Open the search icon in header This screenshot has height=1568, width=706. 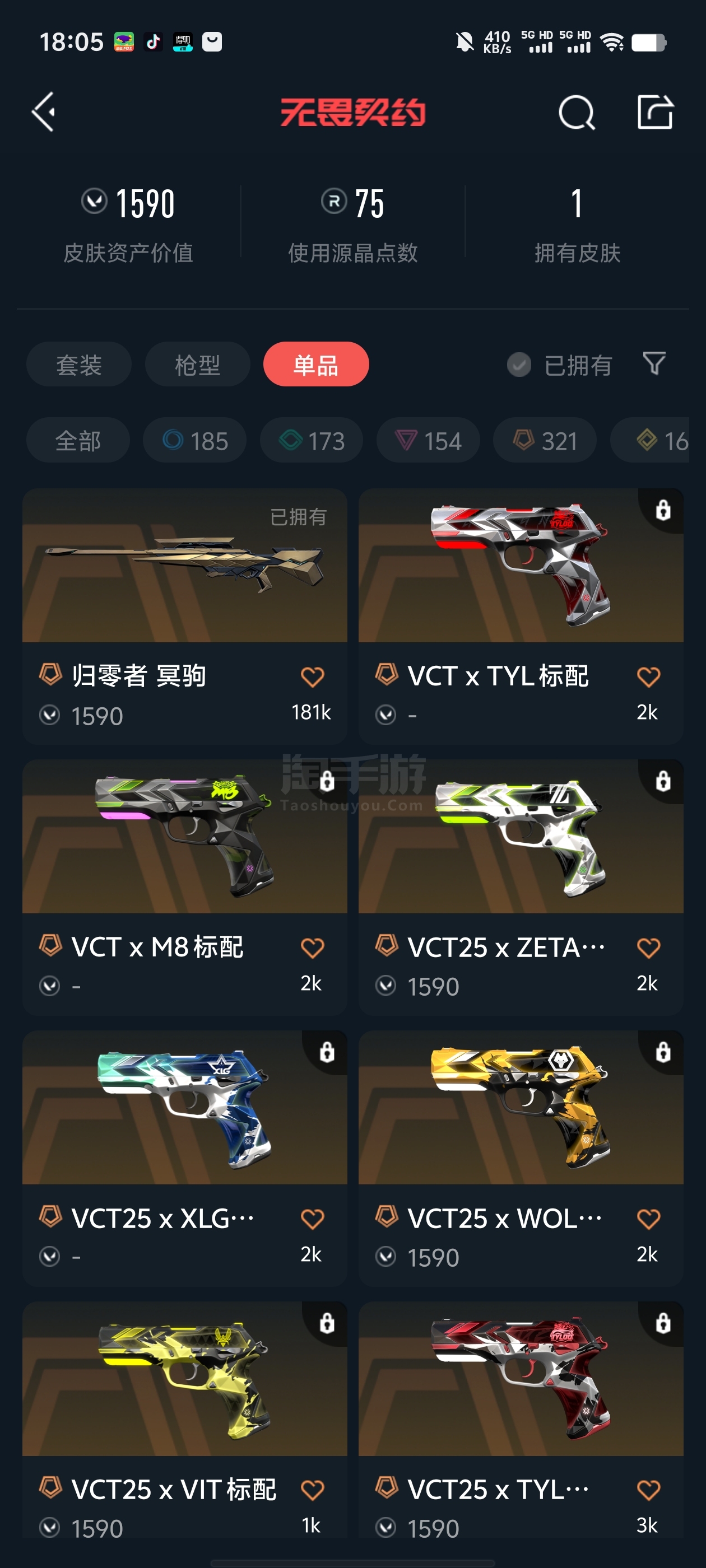tap(575, 112)
